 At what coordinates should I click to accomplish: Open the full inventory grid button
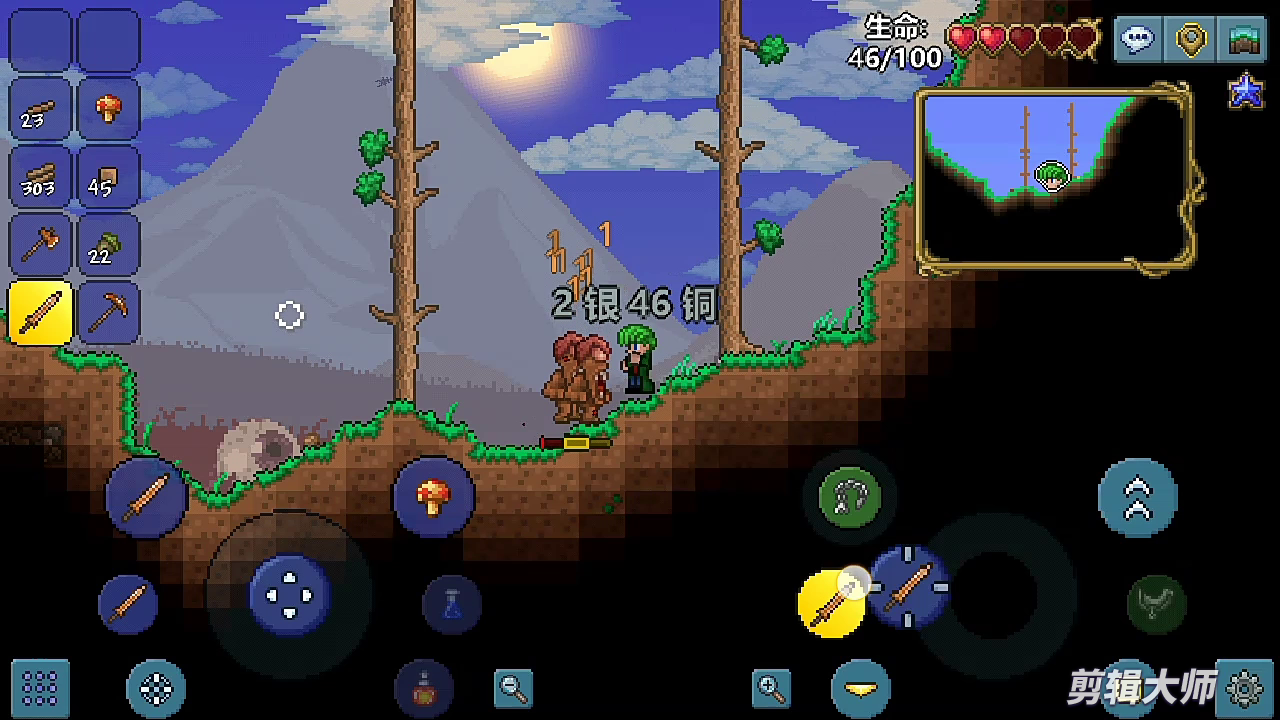(40, 688)
